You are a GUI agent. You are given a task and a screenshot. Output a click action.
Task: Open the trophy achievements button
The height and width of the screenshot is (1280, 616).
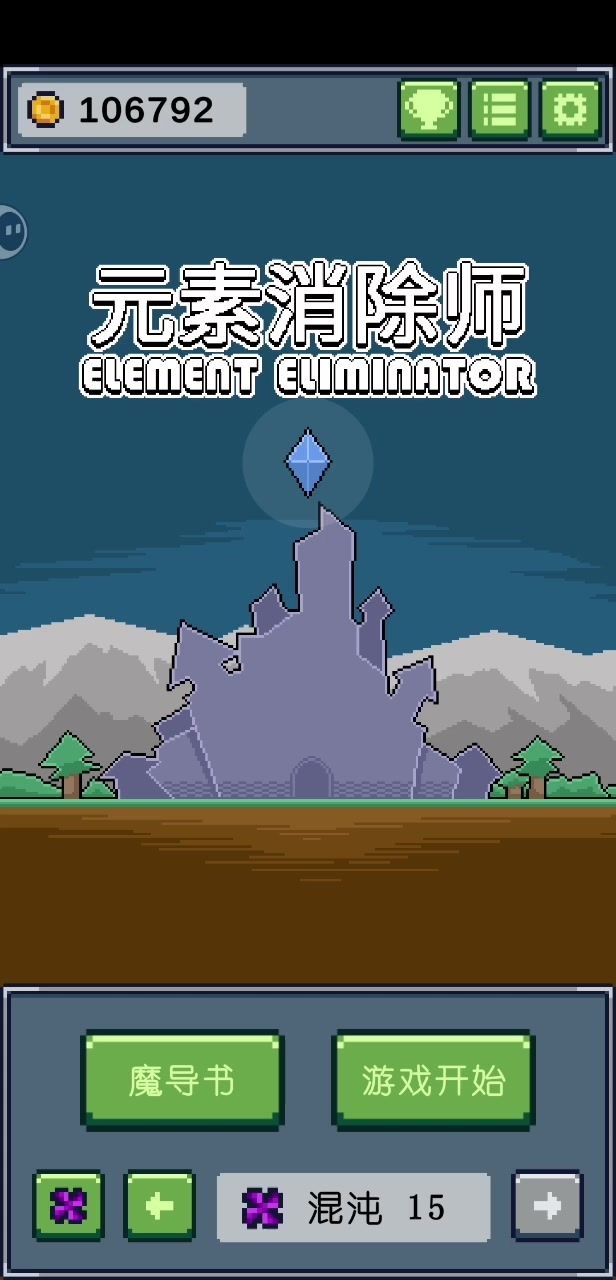point(429,109)
